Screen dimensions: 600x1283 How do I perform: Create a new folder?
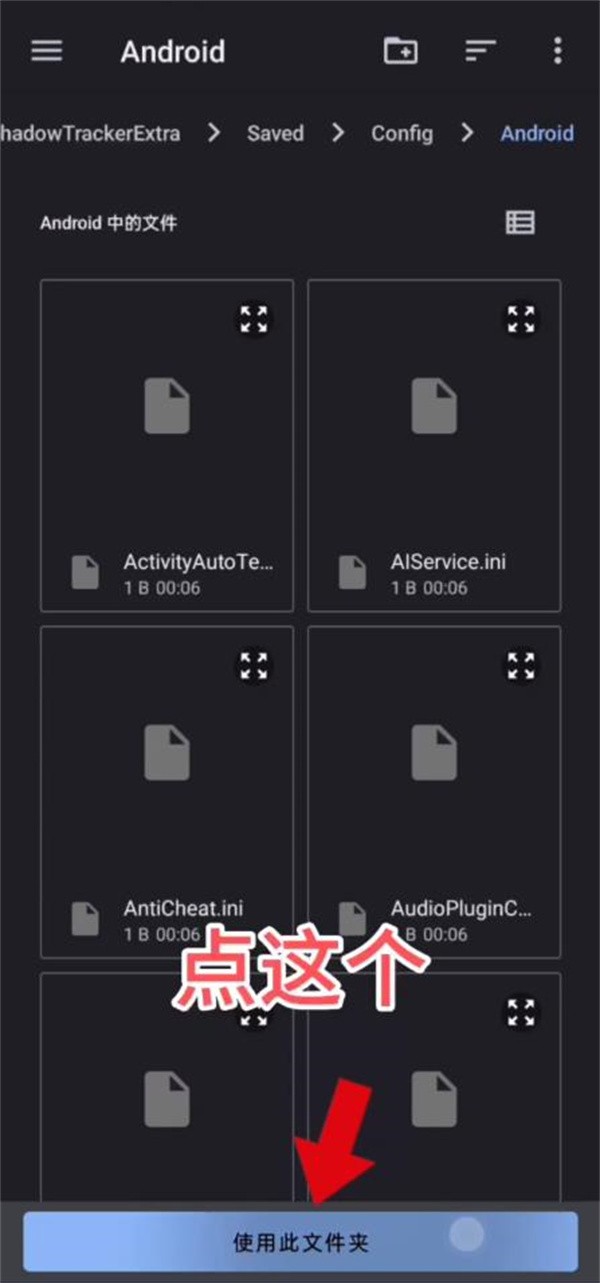click(401, 51)
